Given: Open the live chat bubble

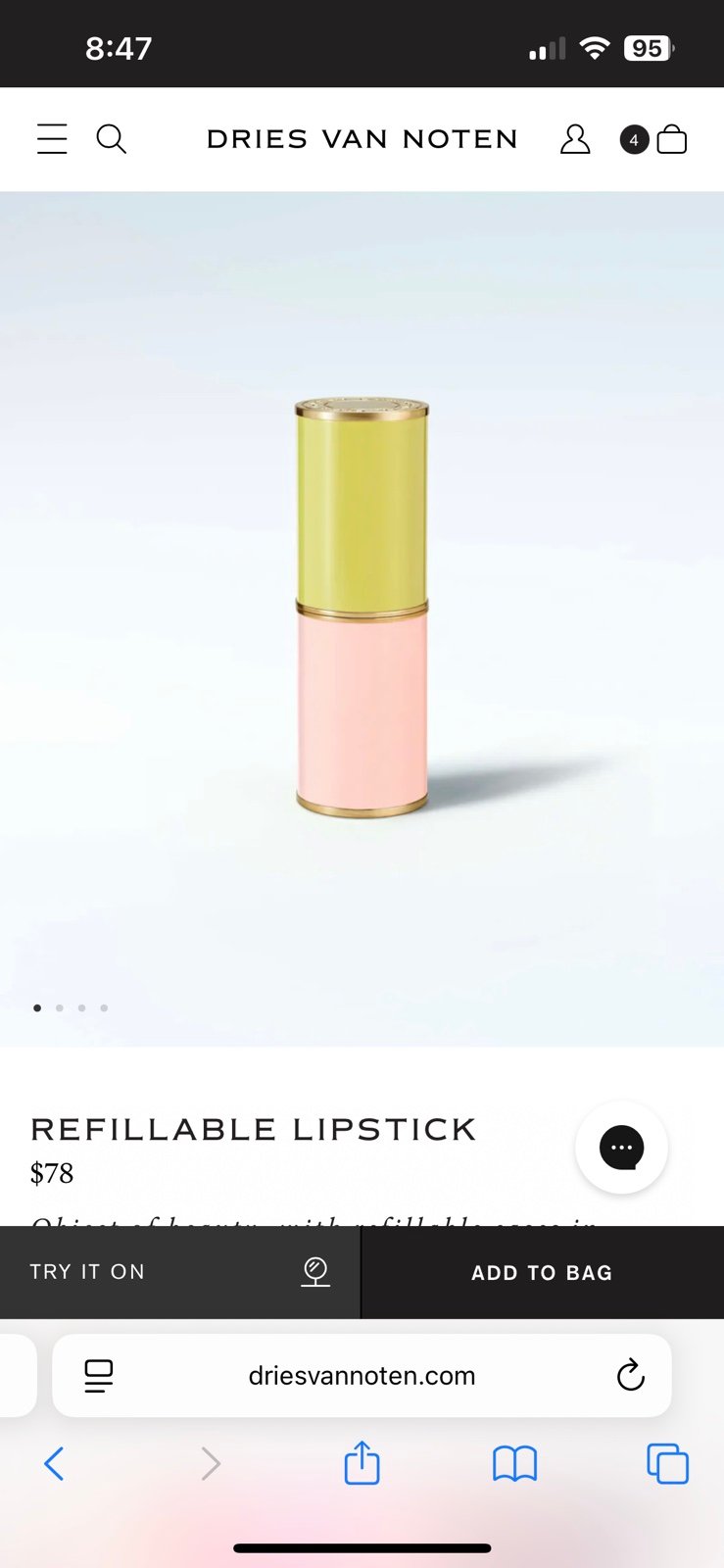Looking at the screenshot, I should click(621, 1148).
